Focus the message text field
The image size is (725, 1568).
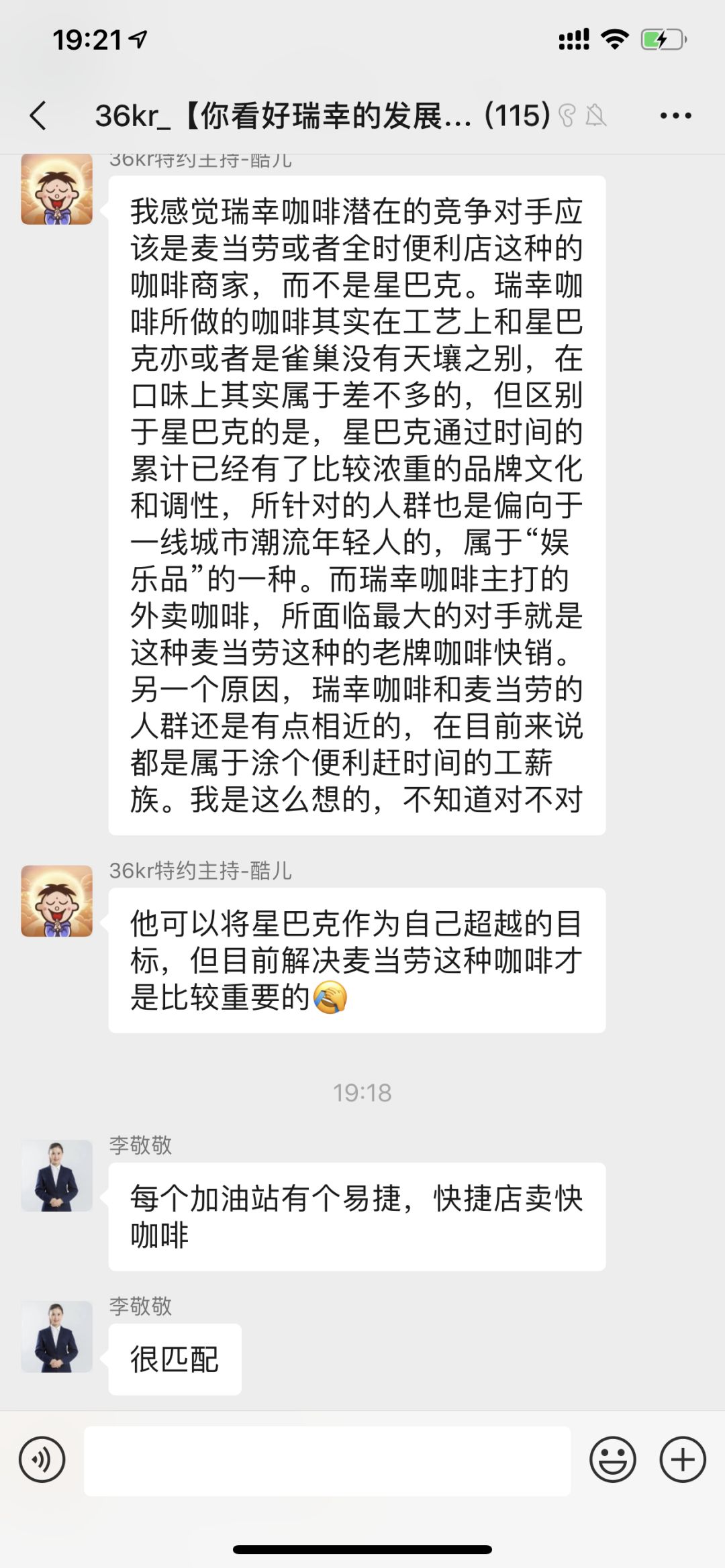(327, 1461)
